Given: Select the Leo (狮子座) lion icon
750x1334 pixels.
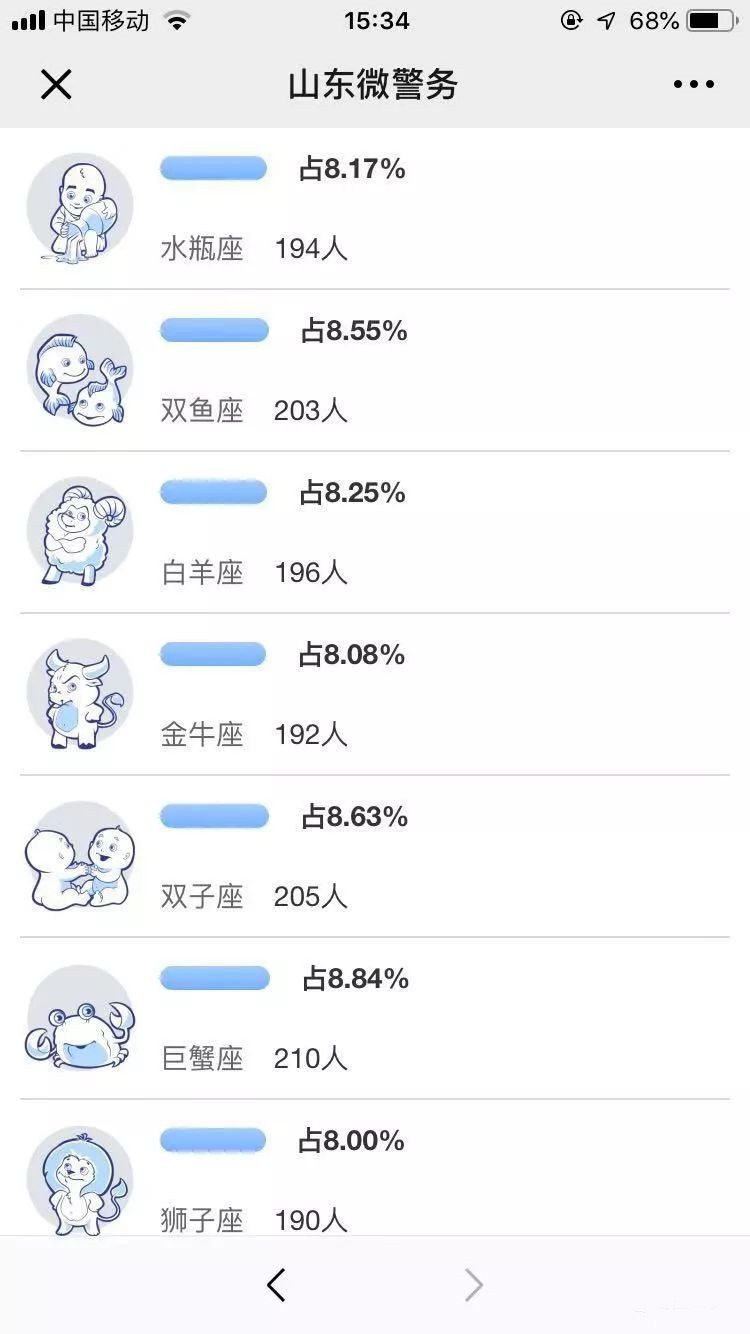Looking at the screenshot, I should [x=80, y=1178].
